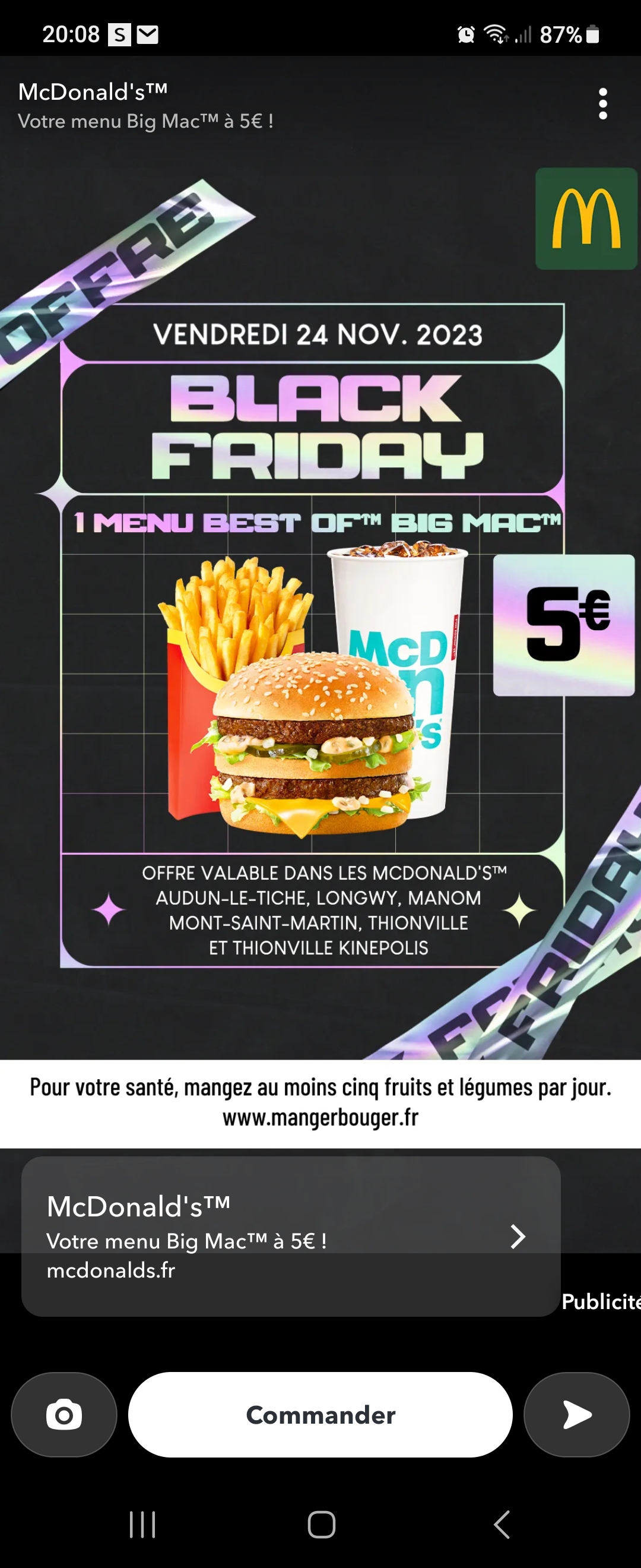Open the camera button
Viewport: 641px width, 1568px height.
click(x=64, y=1415)
